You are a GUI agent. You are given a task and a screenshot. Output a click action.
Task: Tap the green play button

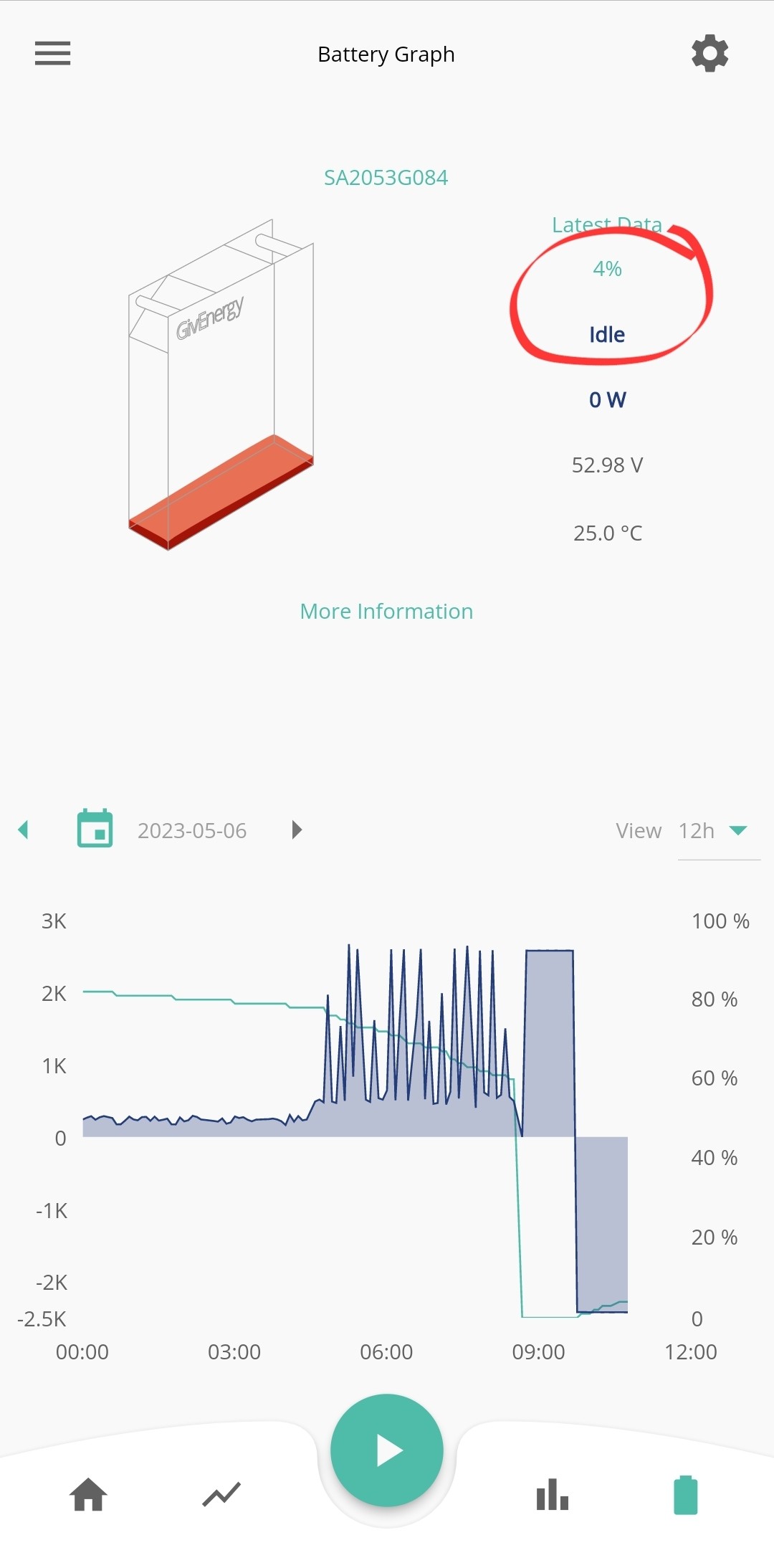(x=387, y=1450)
